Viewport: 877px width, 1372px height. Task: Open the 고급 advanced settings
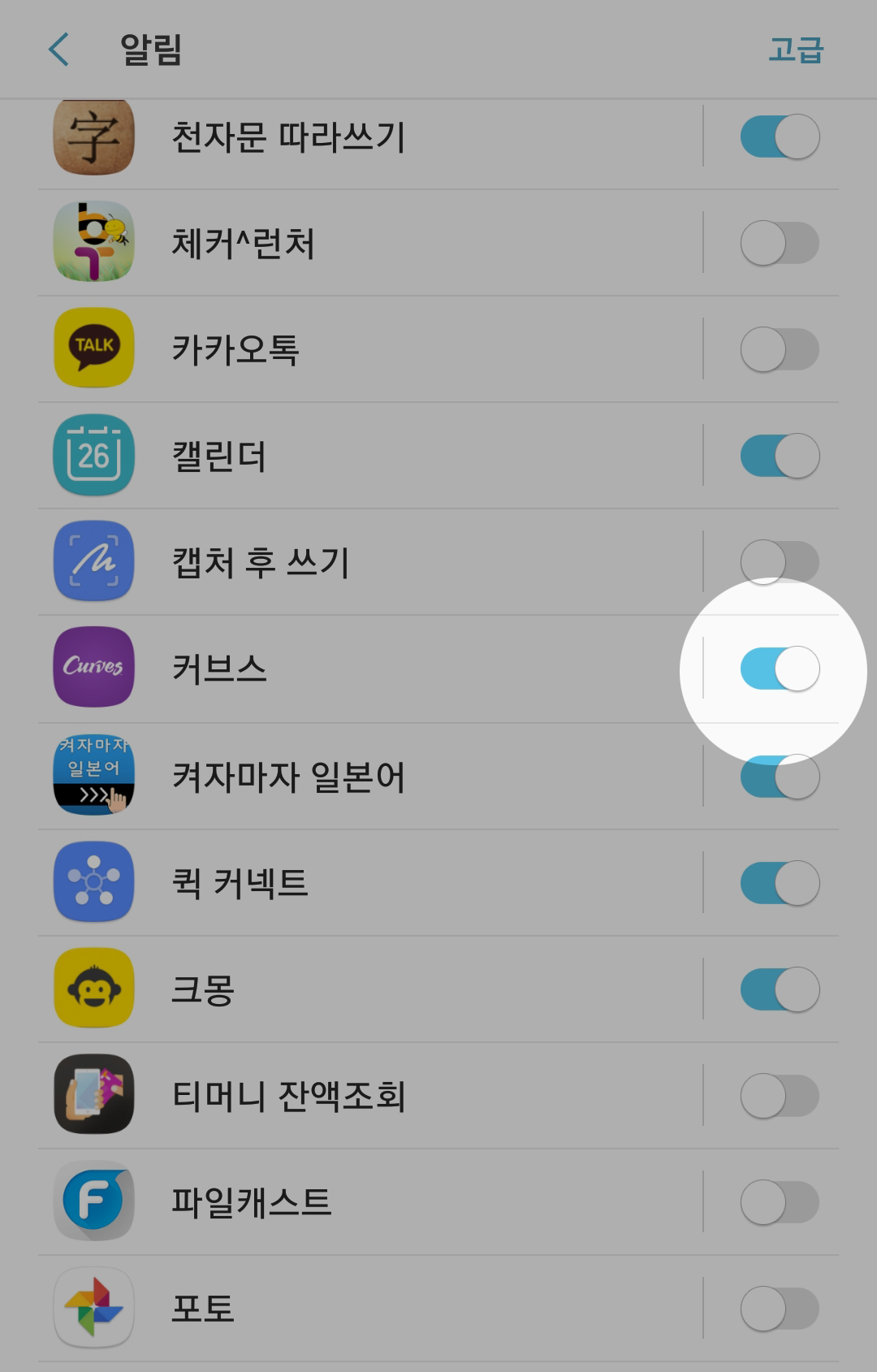(x=795, y=50)
